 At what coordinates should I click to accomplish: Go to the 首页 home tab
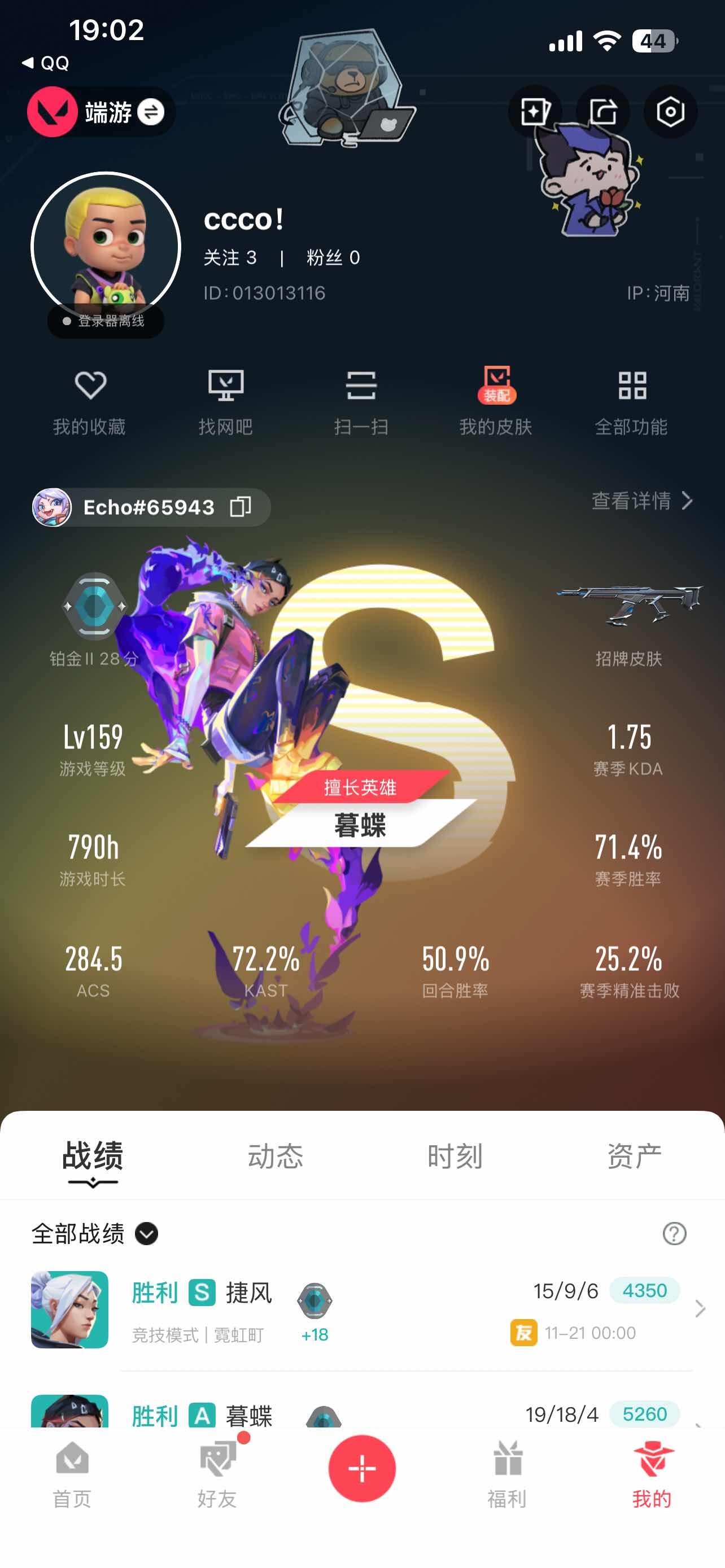[x=72, y=1473]
